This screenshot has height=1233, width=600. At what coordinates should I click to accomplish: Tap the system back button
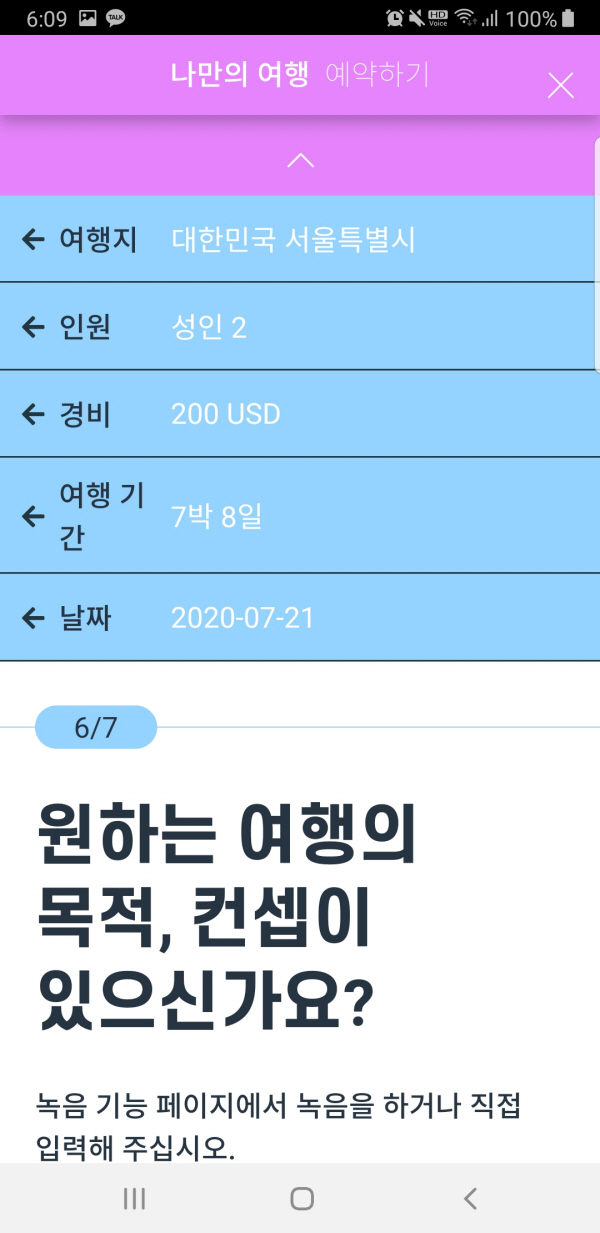point(470,1198)
